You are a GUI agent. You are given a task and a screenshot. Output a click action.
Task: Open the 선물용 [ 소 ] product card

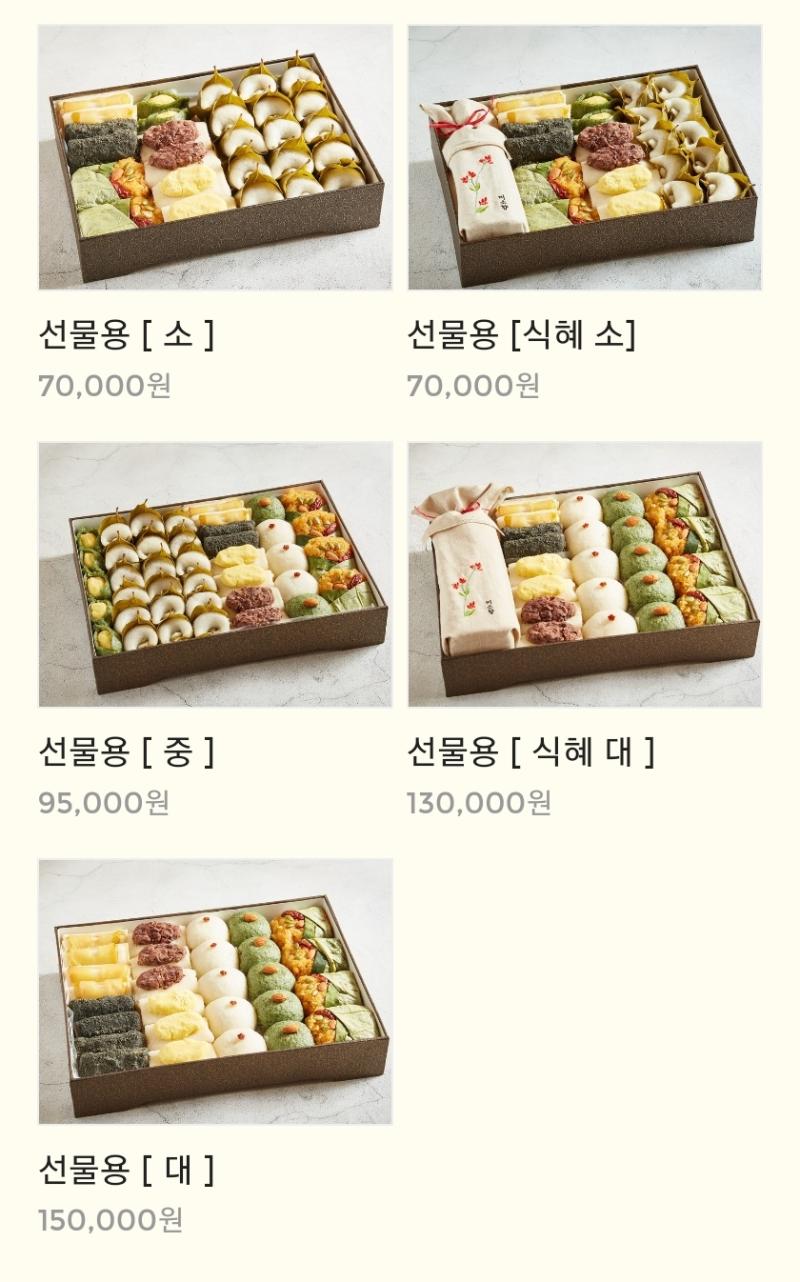[215, 158]
